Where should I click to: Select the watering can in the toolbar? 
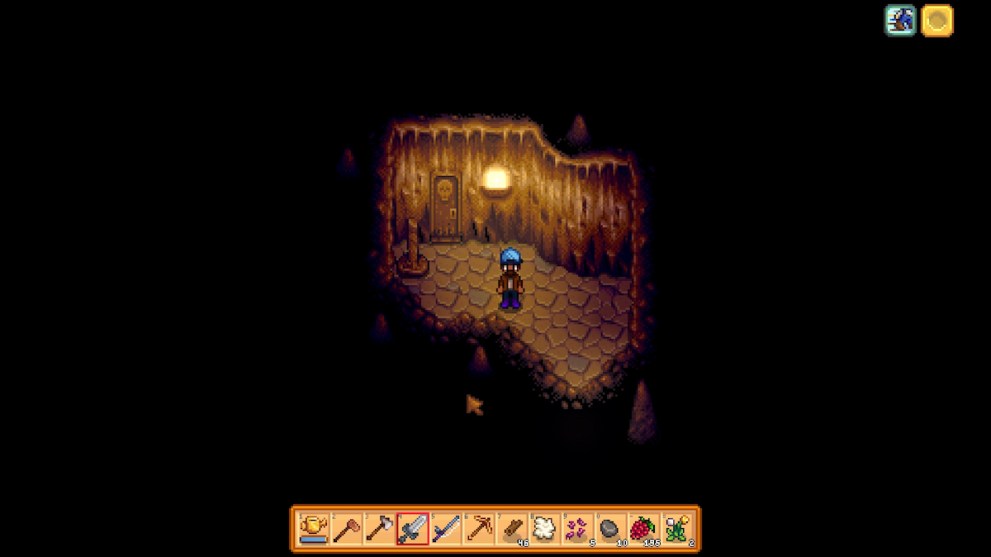[314, 528]
